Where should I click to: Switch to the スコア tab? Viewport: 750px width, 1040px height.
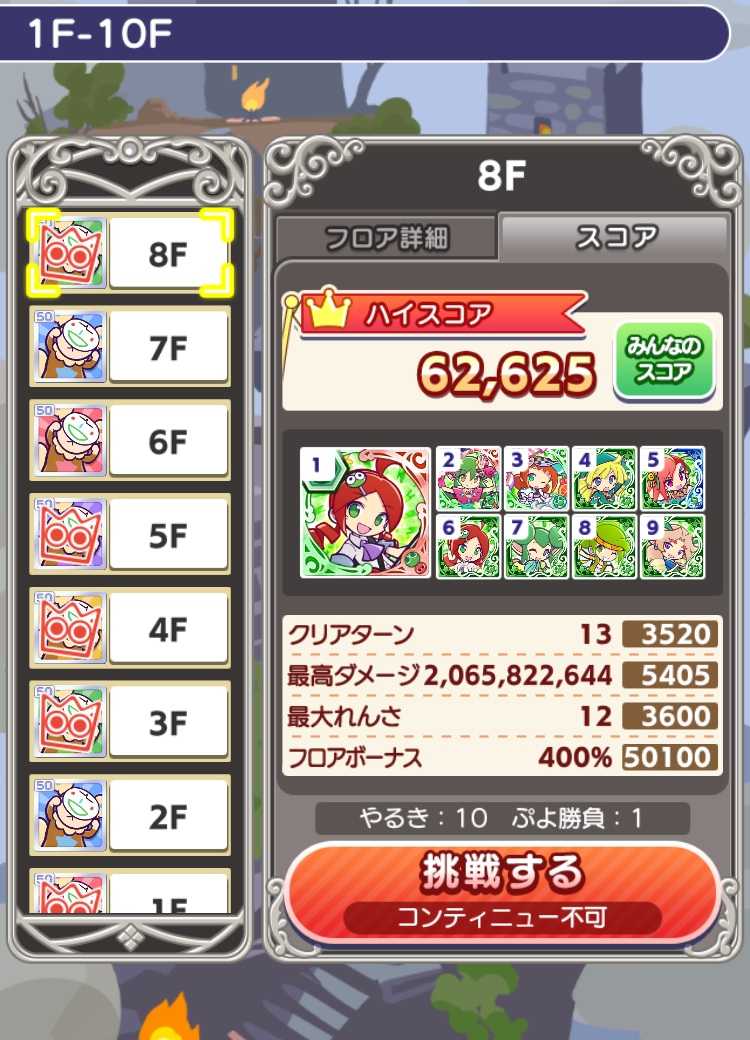(614, 237)
